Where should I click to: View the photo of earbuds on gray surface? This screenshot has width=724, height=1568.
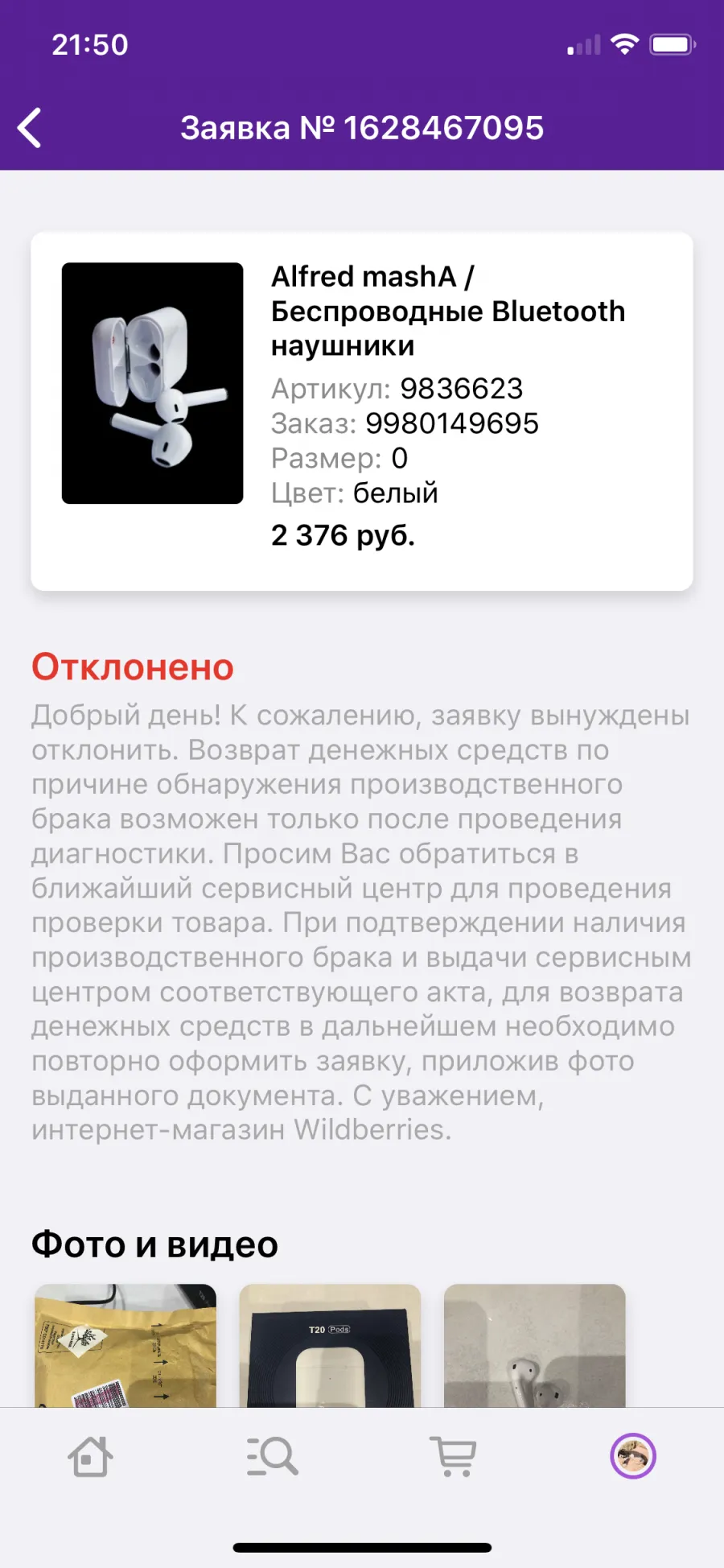click(535, 1345)
